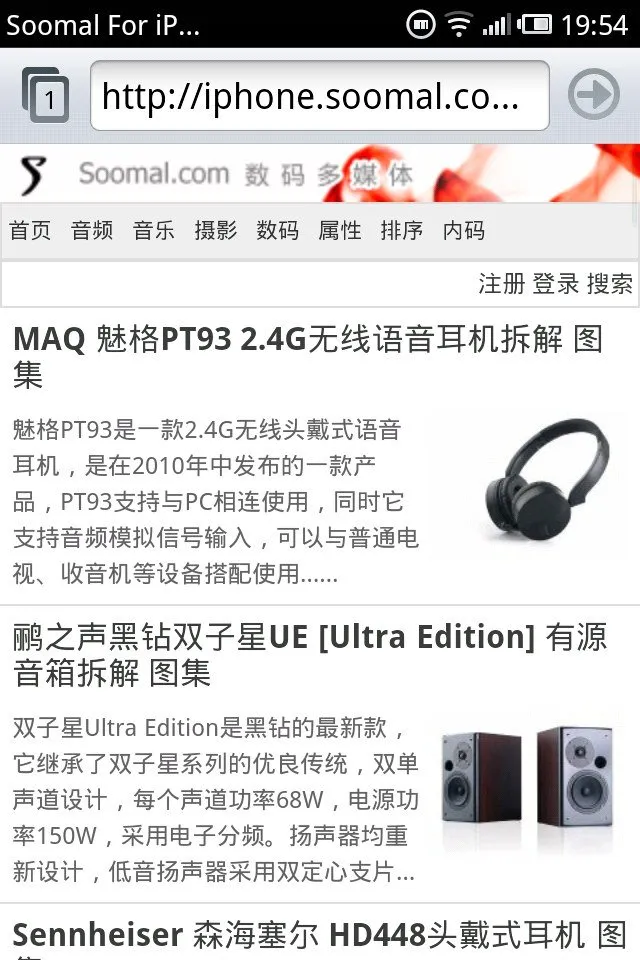The width and height of the screenshot is (640, 960).
Task: Open the MAQ 魅格PT93 headset article
Action: [307, 356]
